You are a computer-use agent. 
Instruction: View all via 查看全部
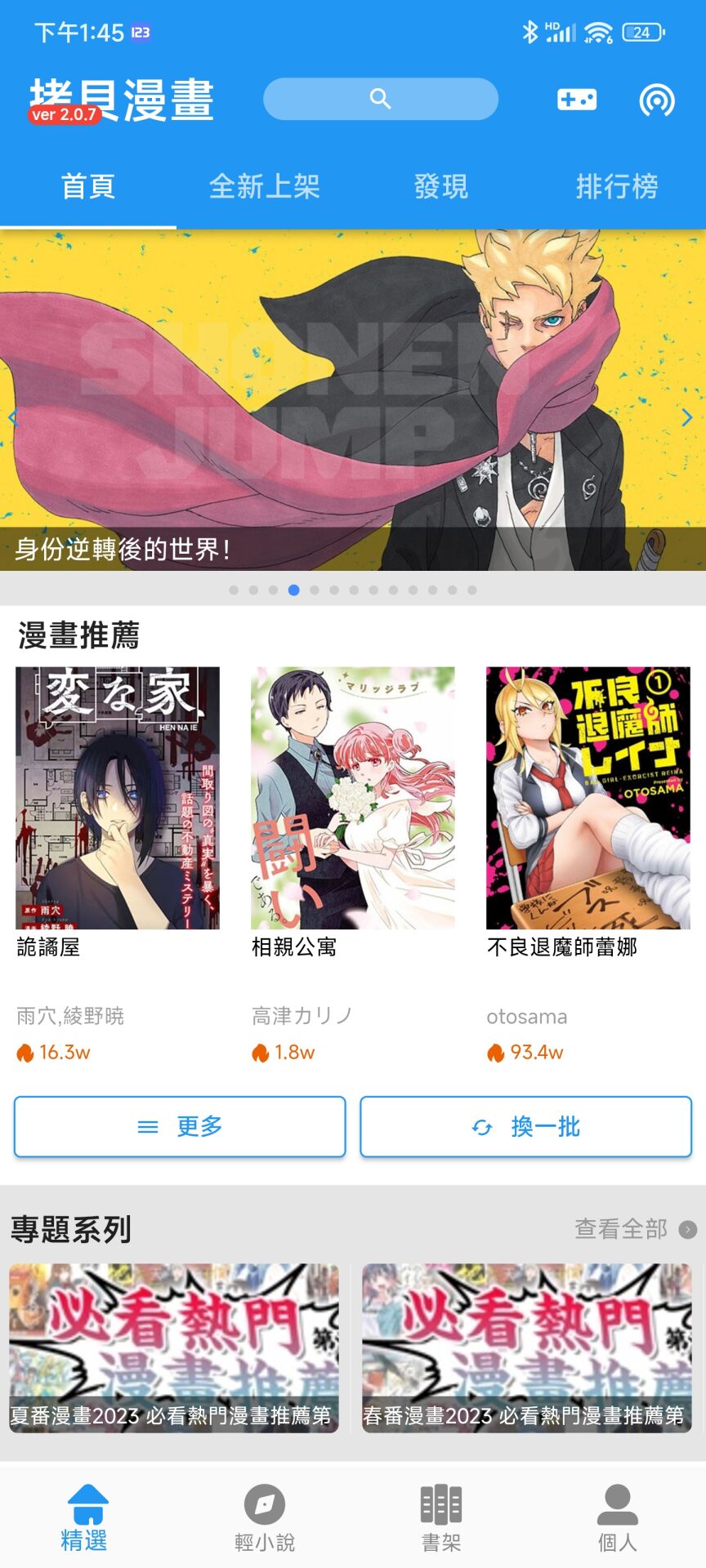pos(634,1229)
